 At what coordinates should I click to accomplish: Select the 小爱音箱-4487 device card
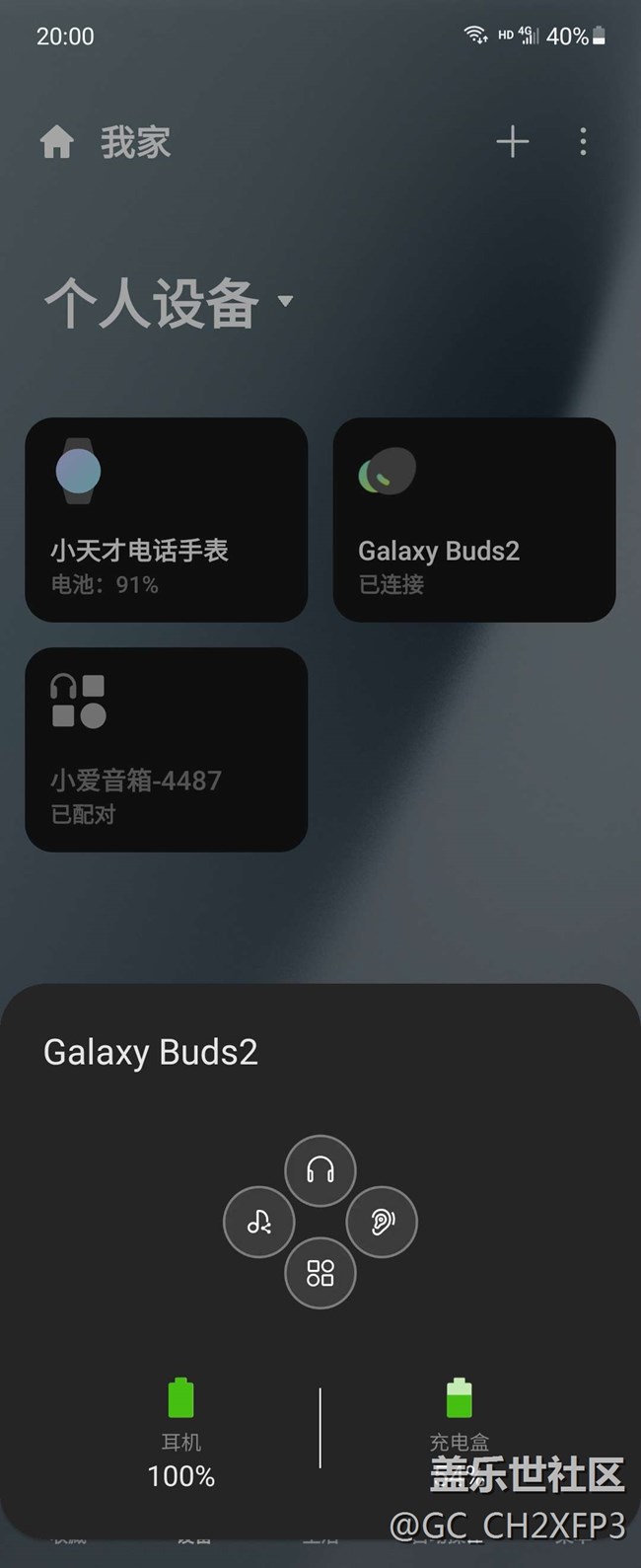(x=166, y=749)
